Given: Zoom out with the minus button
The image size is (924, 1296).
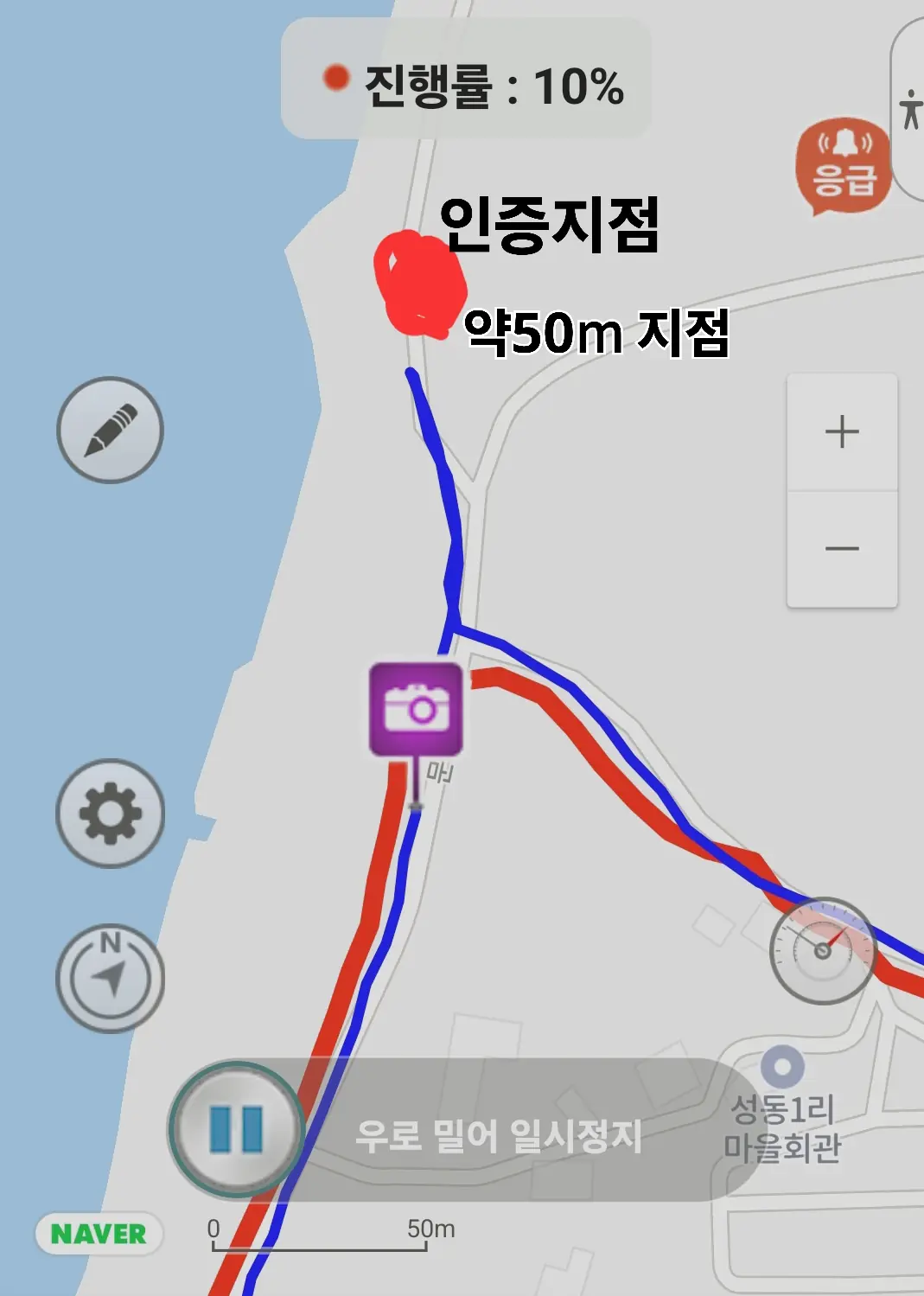Looking at the screenshot, I should point(842,549).
